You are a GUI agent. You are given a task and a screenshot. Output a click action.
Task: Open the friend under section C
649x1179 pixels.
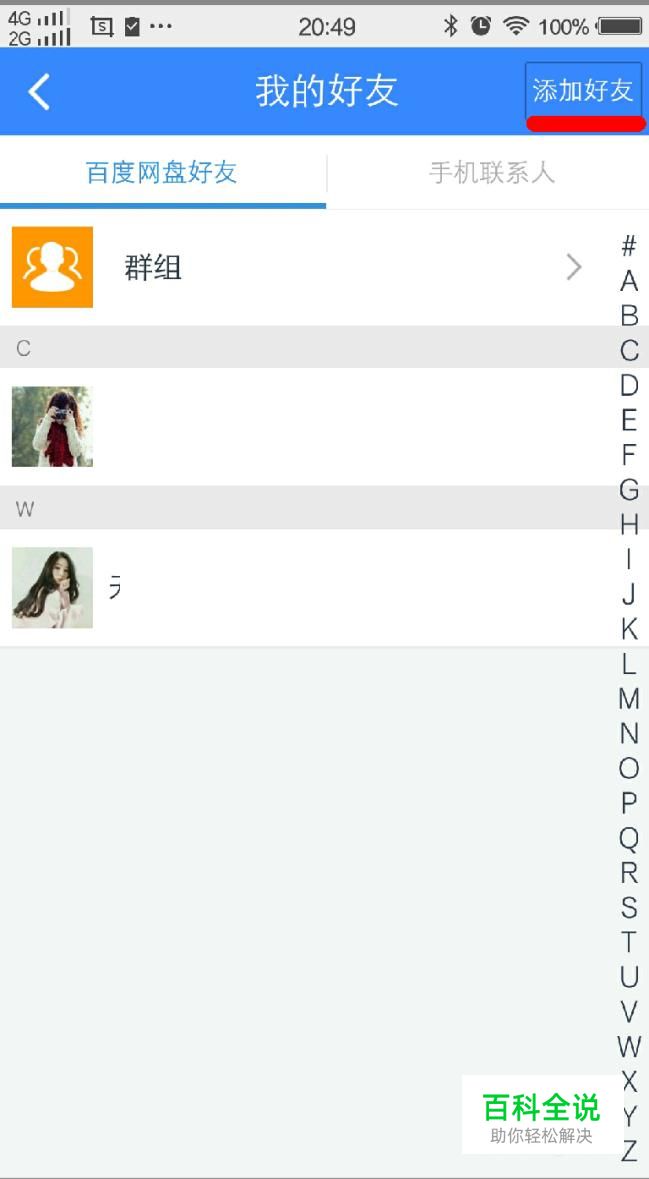[x=300, y=427]
